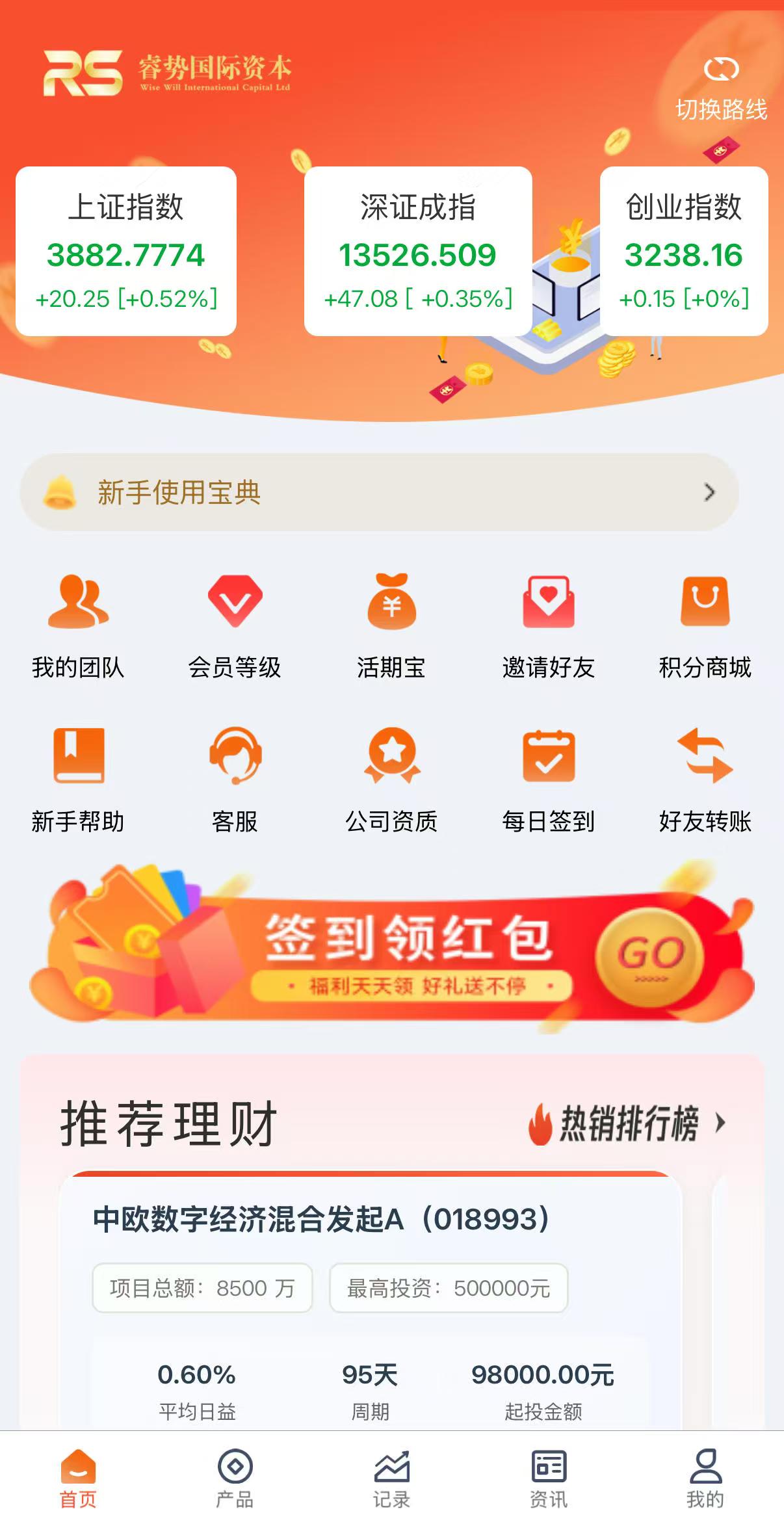Select the 首页 tab
This screenshot has height=1535, width=784.
click(x=78, y=1478)
